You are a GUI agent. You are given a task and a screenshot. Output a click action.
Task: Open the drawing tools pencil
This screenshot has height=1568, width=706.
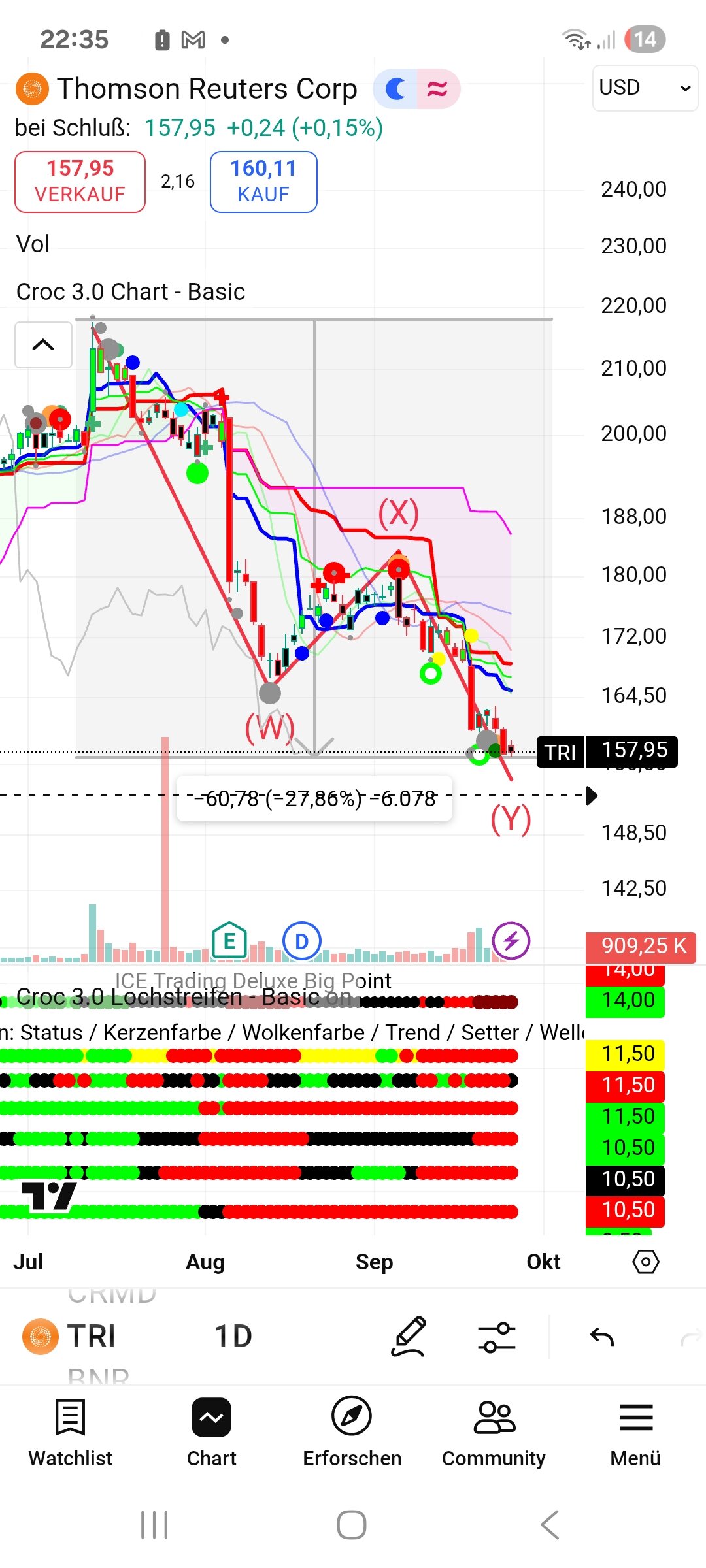coord(409,1336)
